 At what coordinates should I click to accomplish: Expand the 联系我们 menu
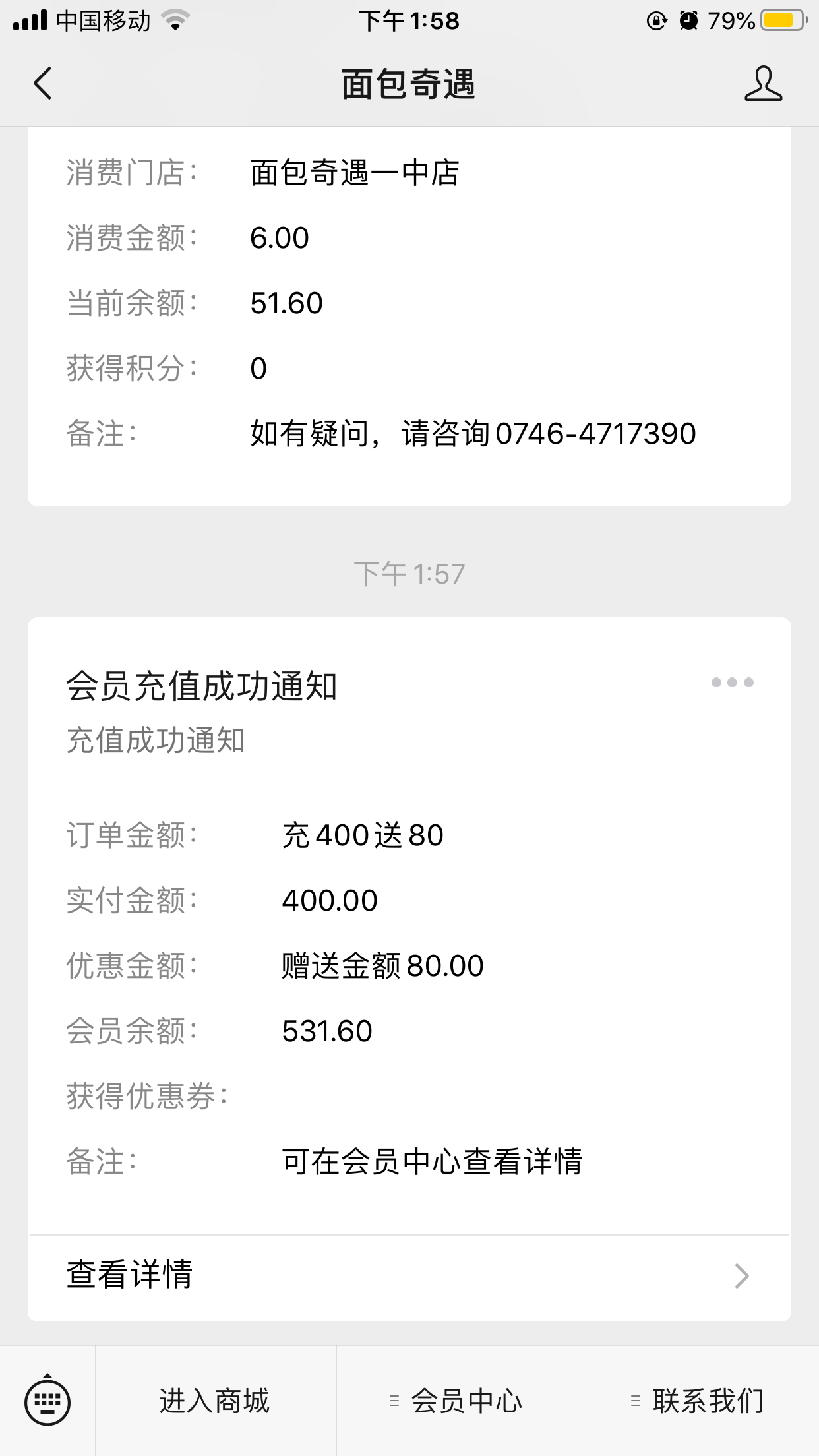[698, 1401]
